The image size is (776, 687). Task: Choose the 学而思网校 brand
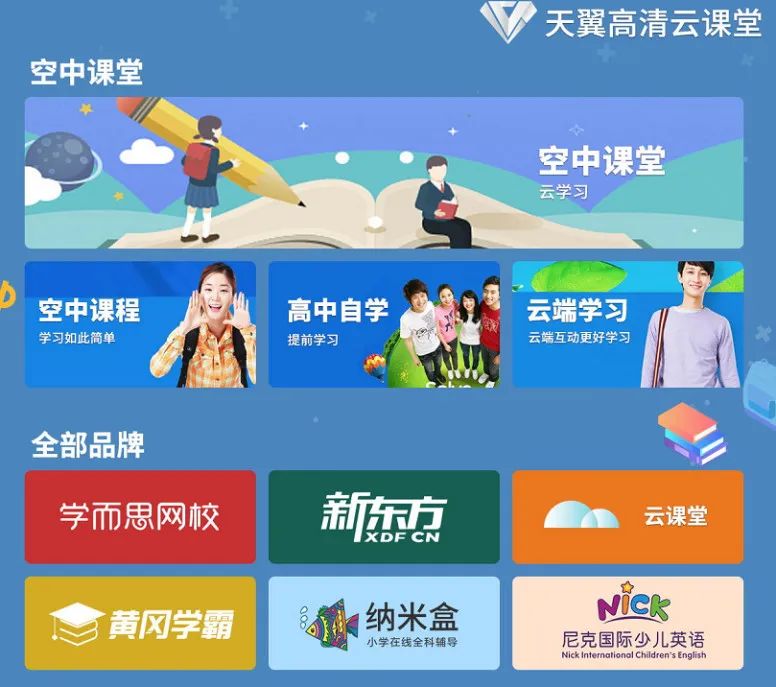(140, 516)
